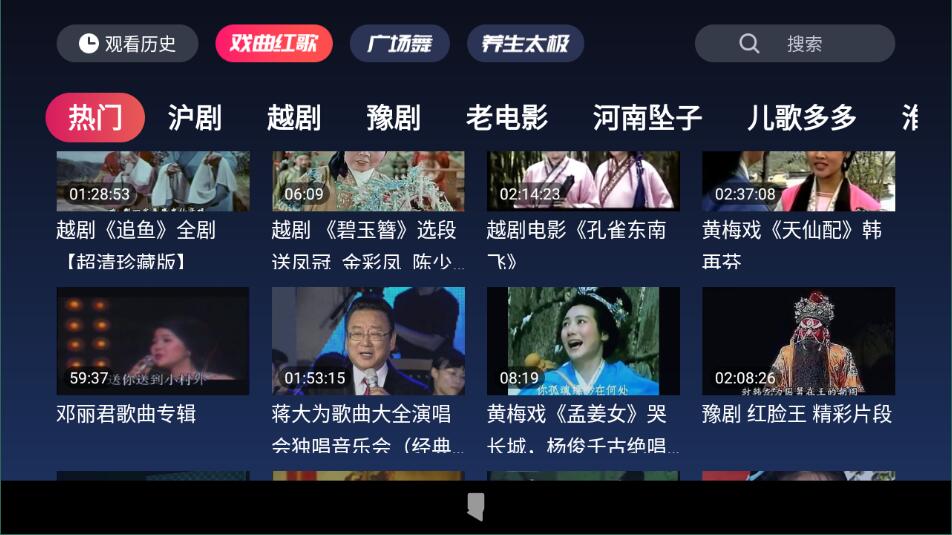Switch to the 越剧 tab
The width and height of the screenshot is (952, 535).
point(293,118)
